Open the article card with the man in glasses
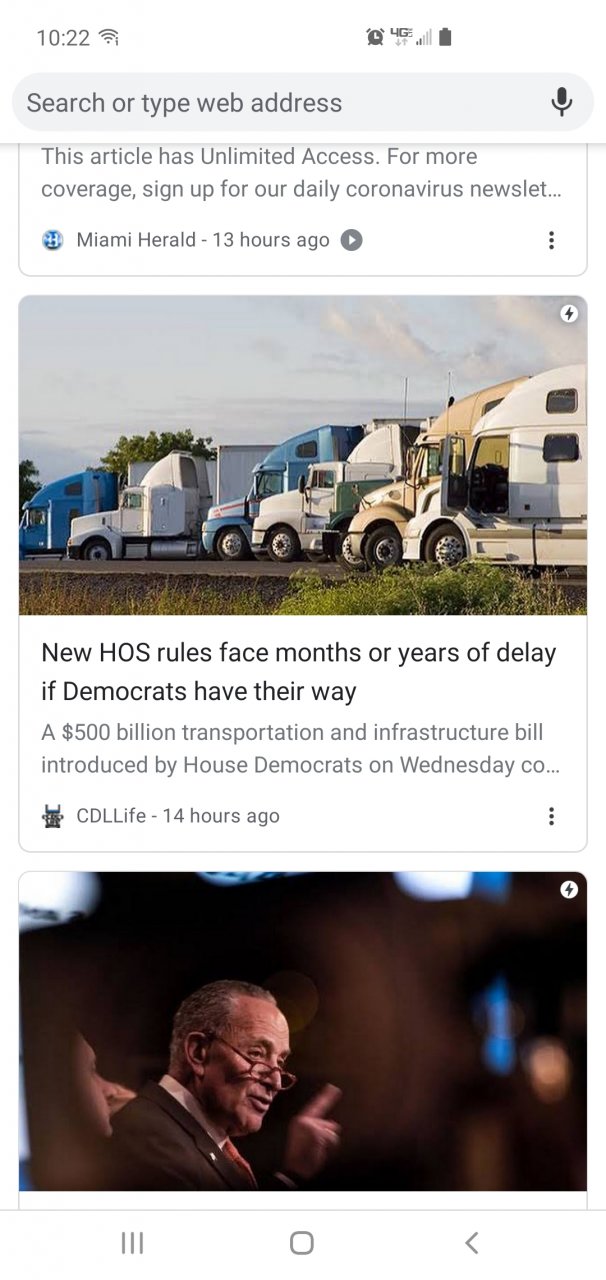Image resolution: width=606 pixels, height=1280 pixels. (x=302, y=1030)
